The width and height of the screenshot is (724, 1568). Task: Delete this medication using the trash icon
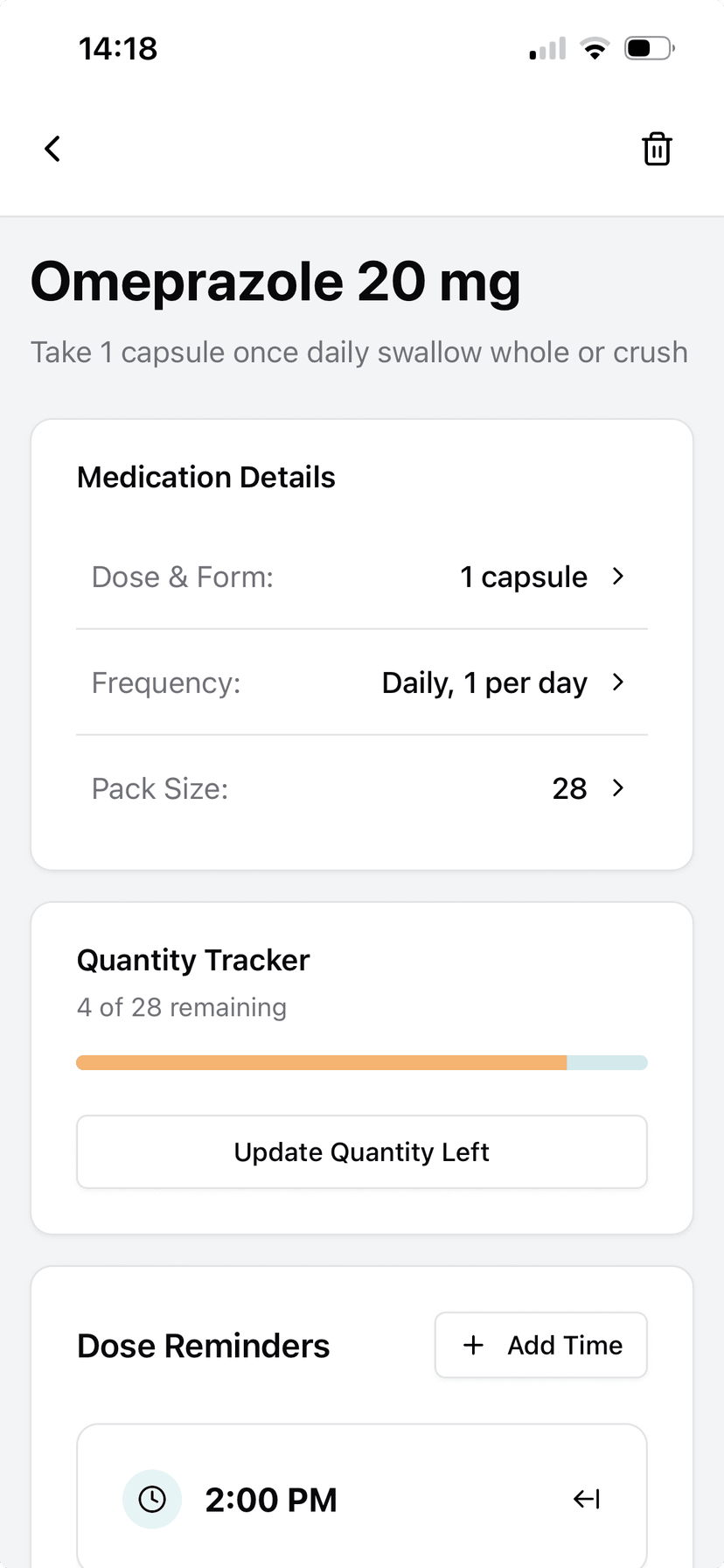(657, 148)
